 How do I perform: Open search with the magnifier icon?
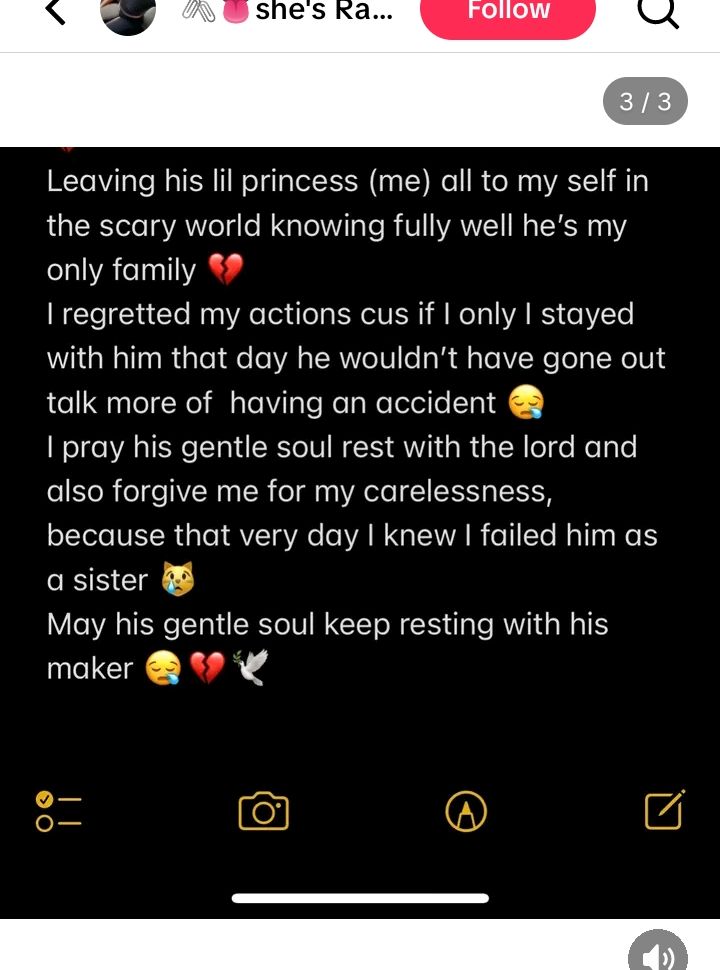658,12
